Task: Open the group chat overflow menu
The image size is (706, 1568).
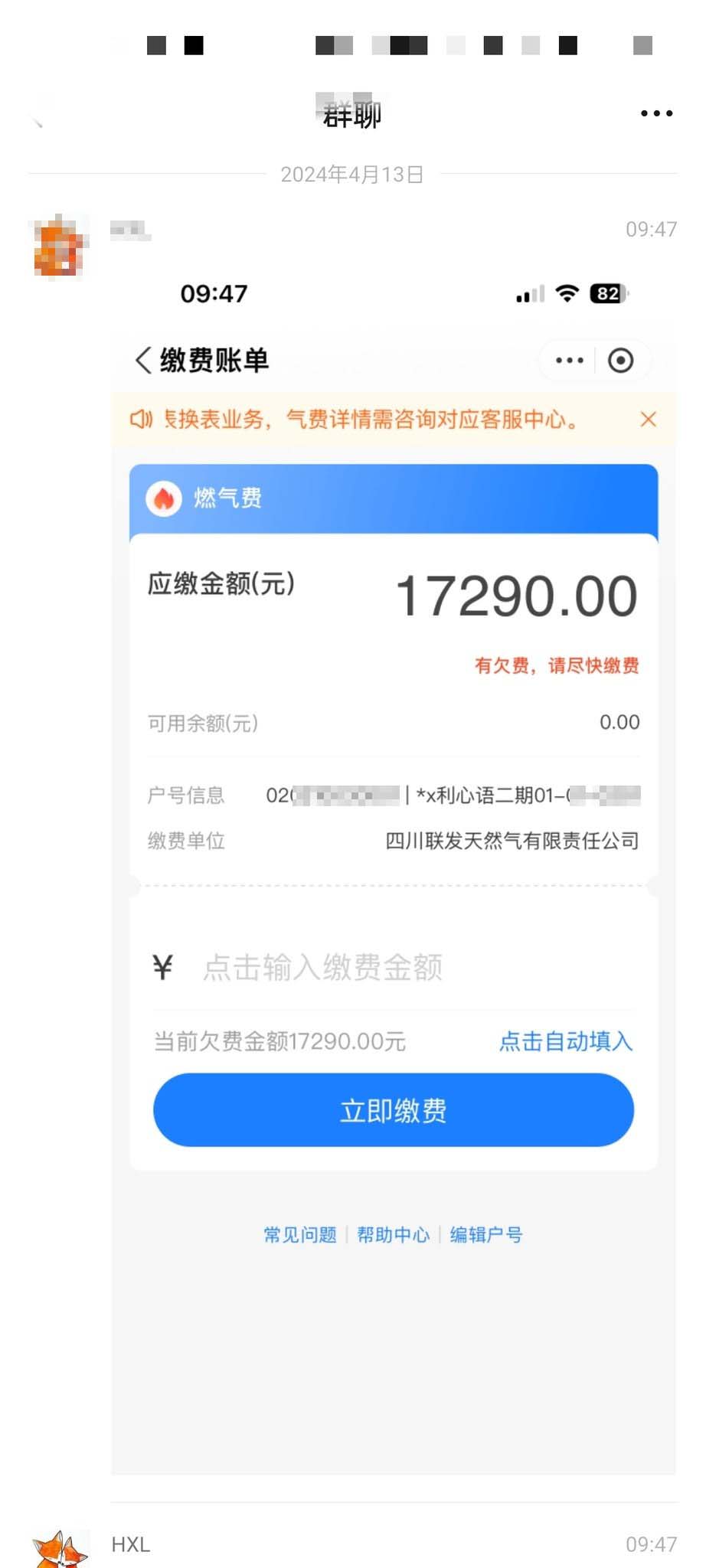Action: tap(656, 113)
